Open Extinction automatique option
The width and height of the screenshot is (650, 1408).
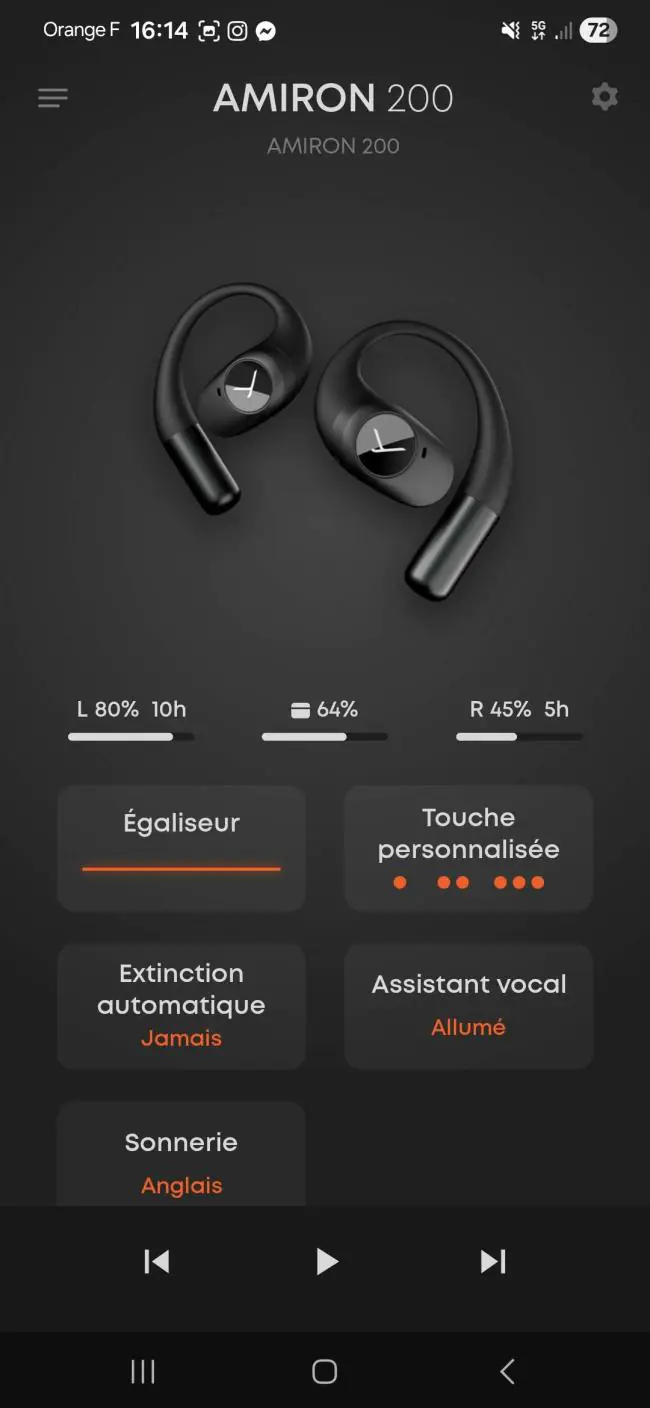[181, 1006]
